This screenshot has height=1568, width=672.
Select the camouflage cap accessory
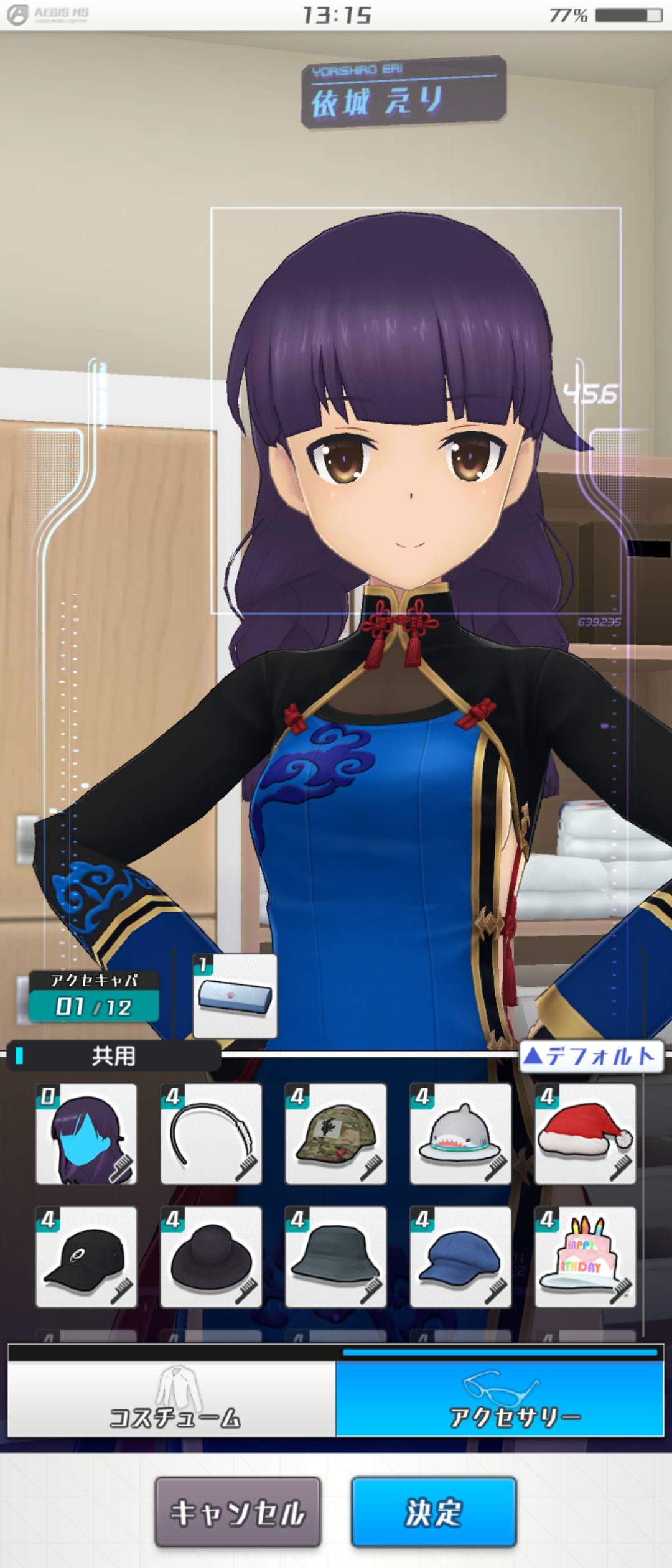(335, 1134)
